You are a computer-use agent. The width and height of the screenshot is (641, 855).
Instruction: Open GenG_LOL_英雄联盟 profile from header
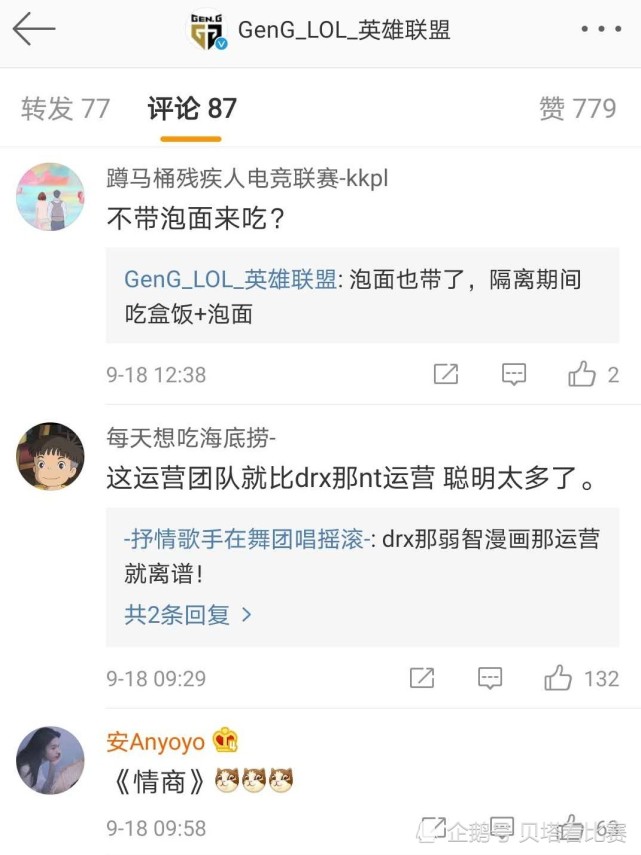point(343,31)
